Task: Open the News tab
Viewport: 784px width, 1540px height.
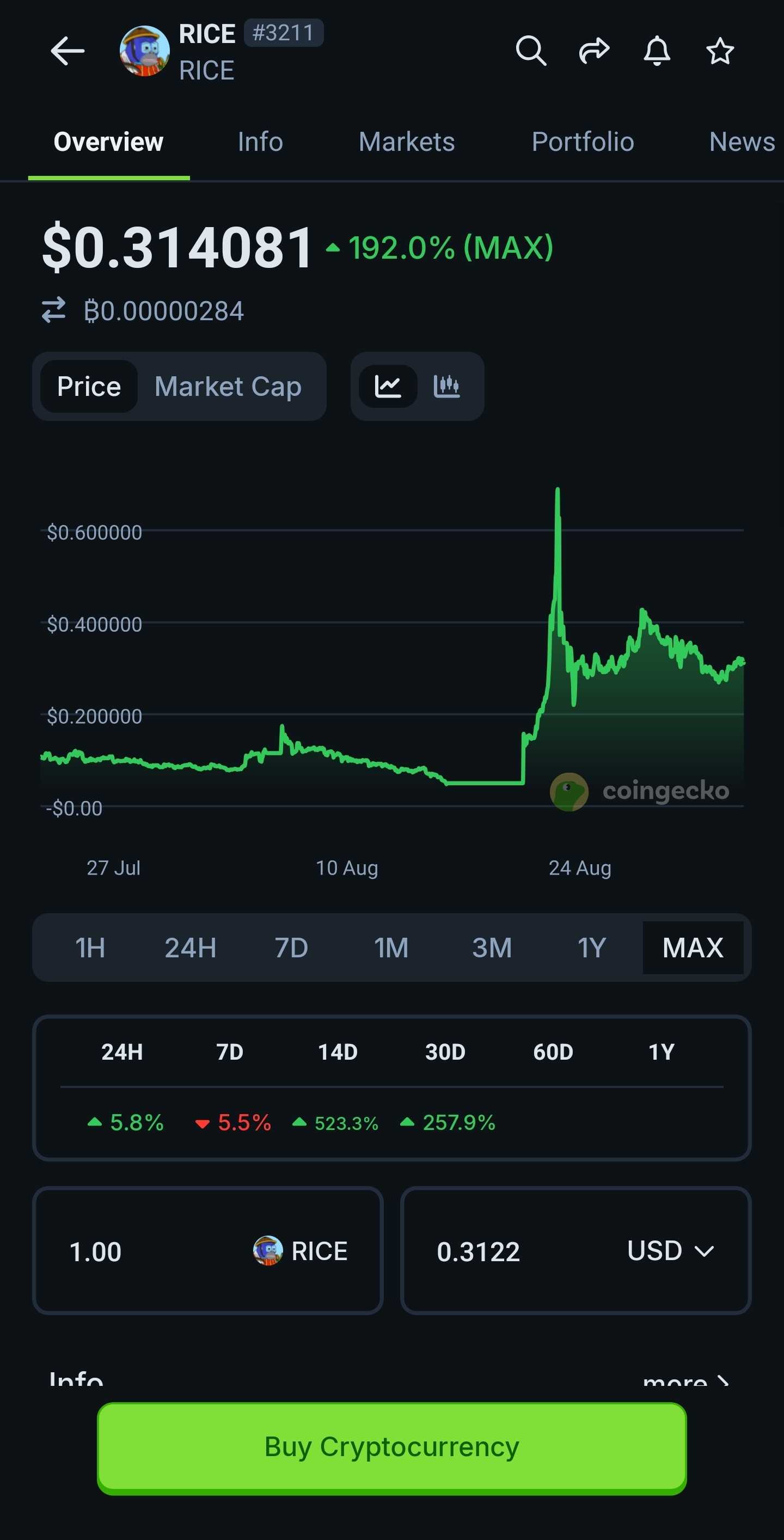Action: point(742,142)
